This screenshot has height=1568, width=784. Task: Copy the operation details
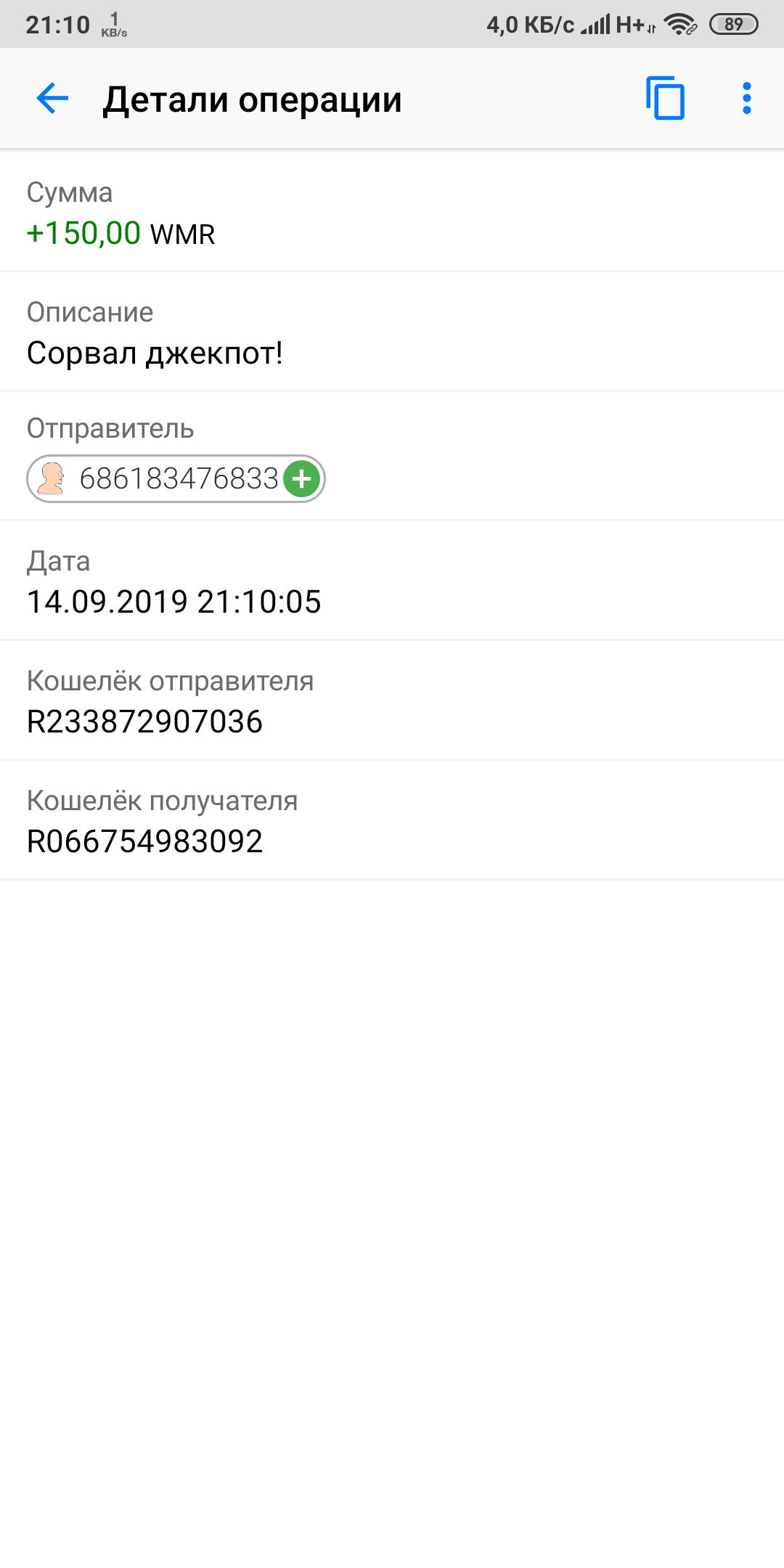click(x=665, y=99)
